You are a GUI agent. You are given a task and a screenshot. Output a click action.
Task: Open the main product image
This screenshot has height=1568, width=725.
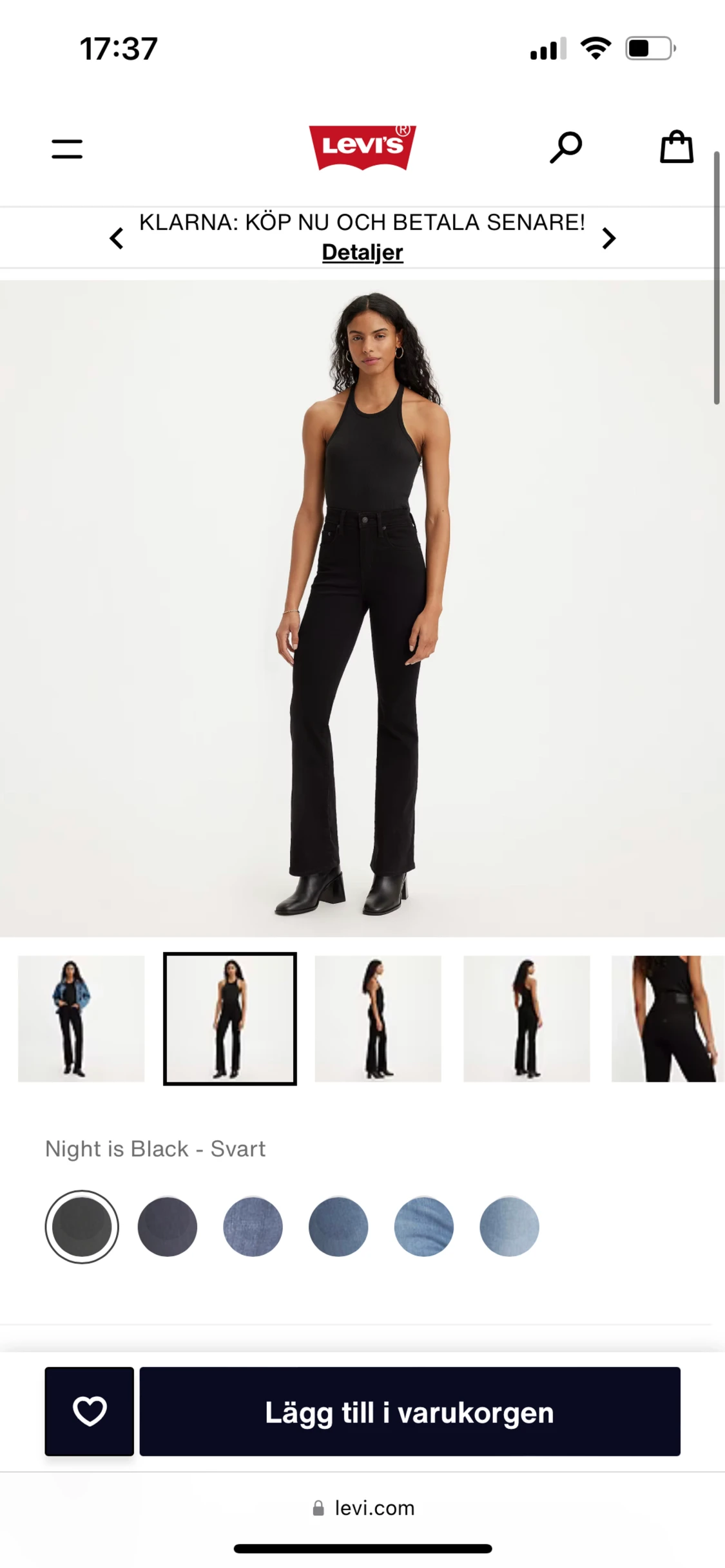point(362,608)
